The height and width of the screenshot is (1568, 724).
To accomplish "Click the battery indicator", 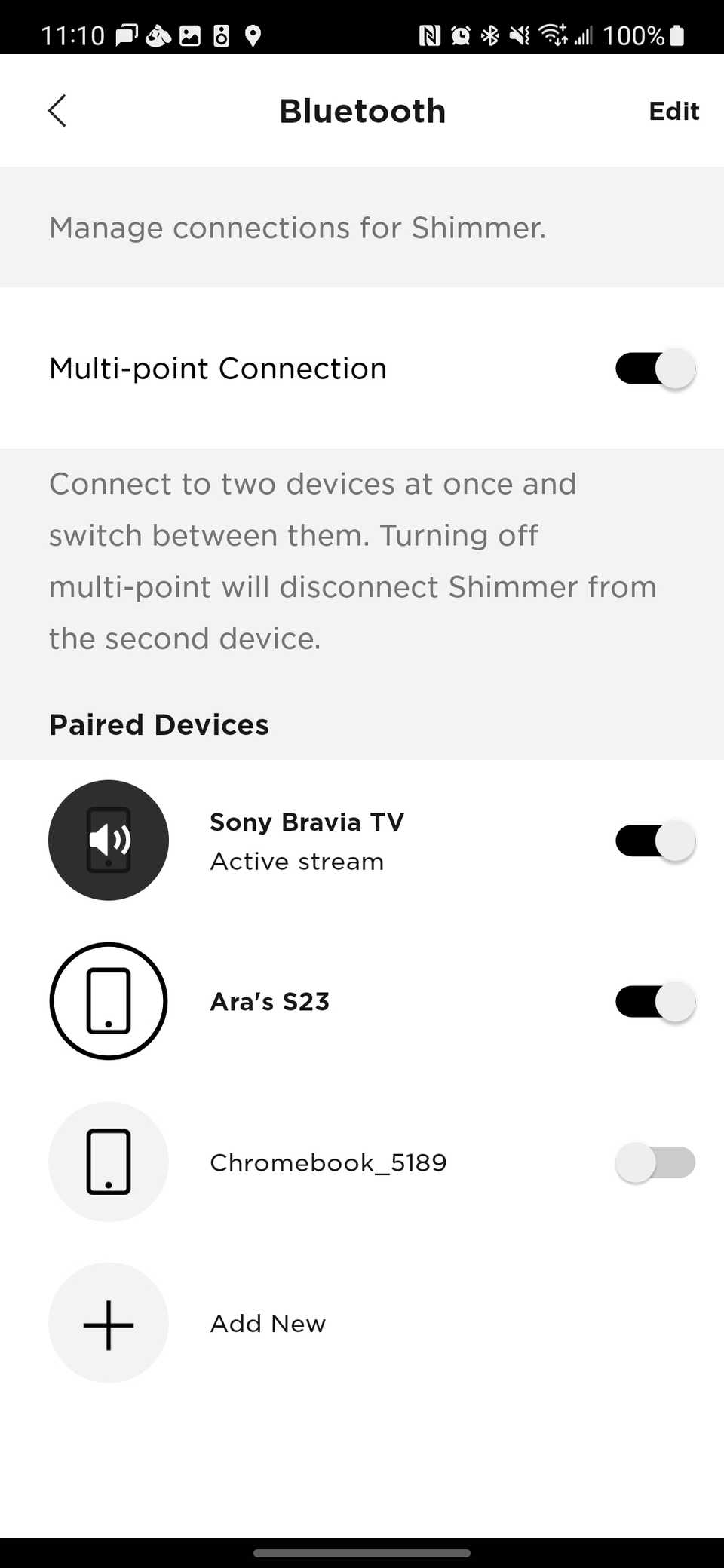I will (677, 35).
